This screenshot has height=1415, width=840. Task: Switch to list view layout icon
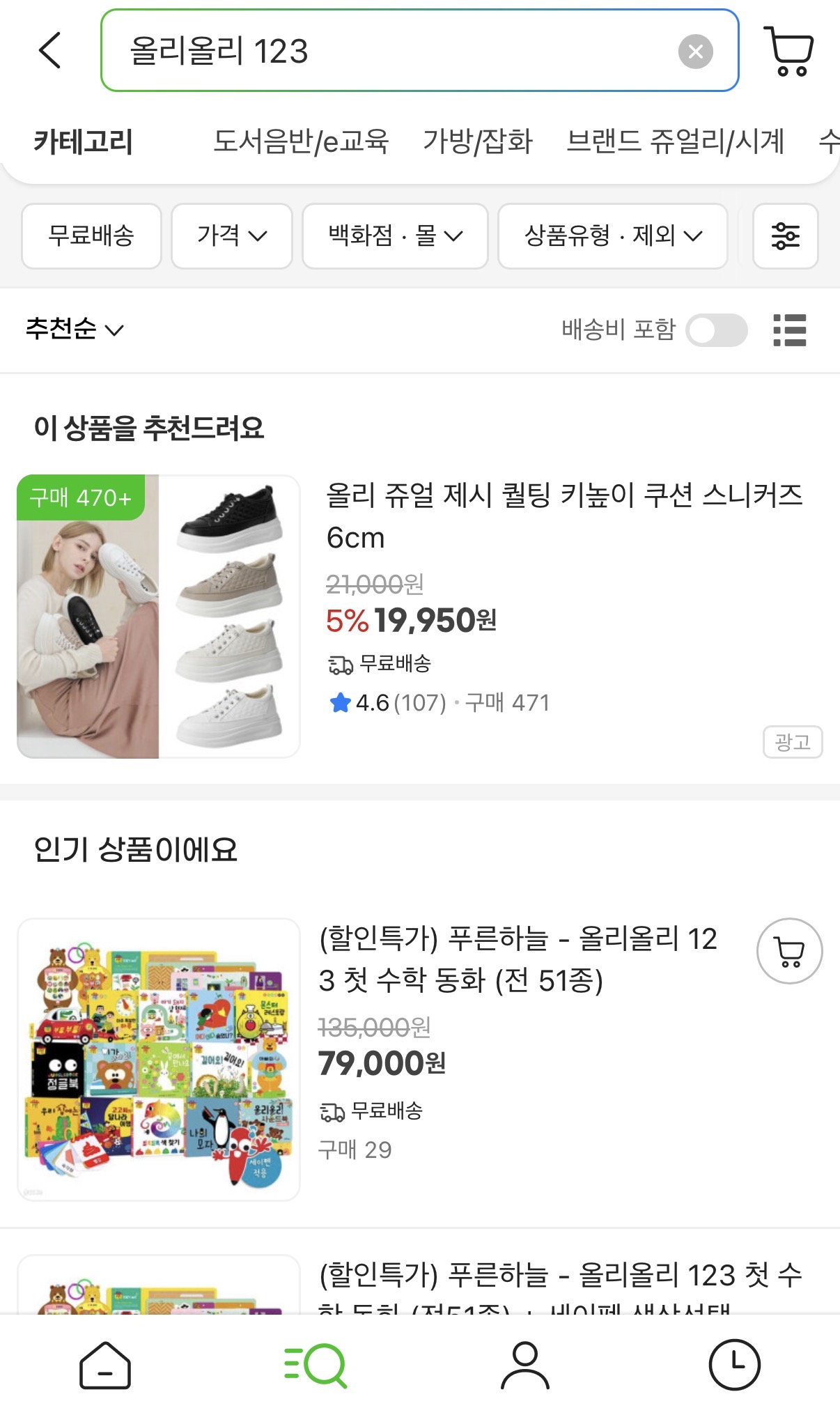(789, 330)
